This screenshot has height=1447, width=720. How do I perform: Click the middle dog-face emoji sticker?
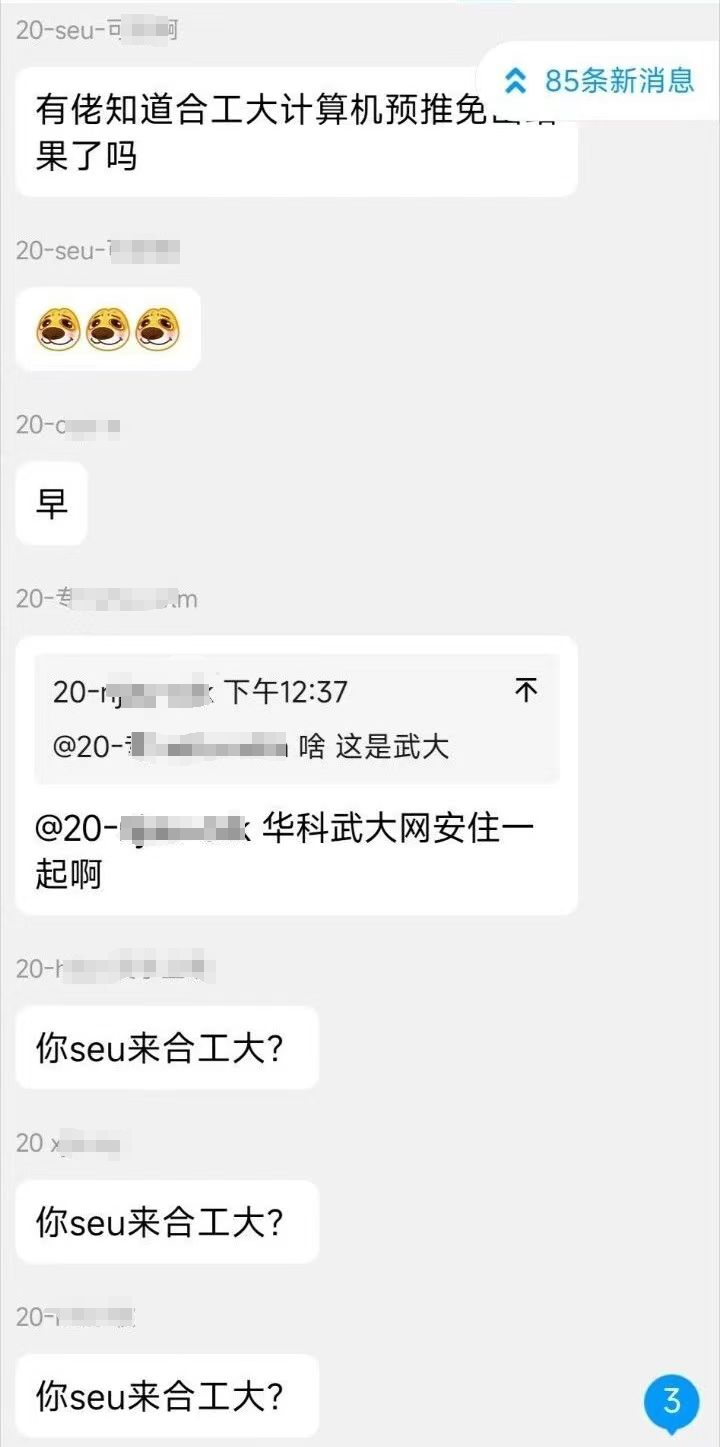click(x=106, y=329)
